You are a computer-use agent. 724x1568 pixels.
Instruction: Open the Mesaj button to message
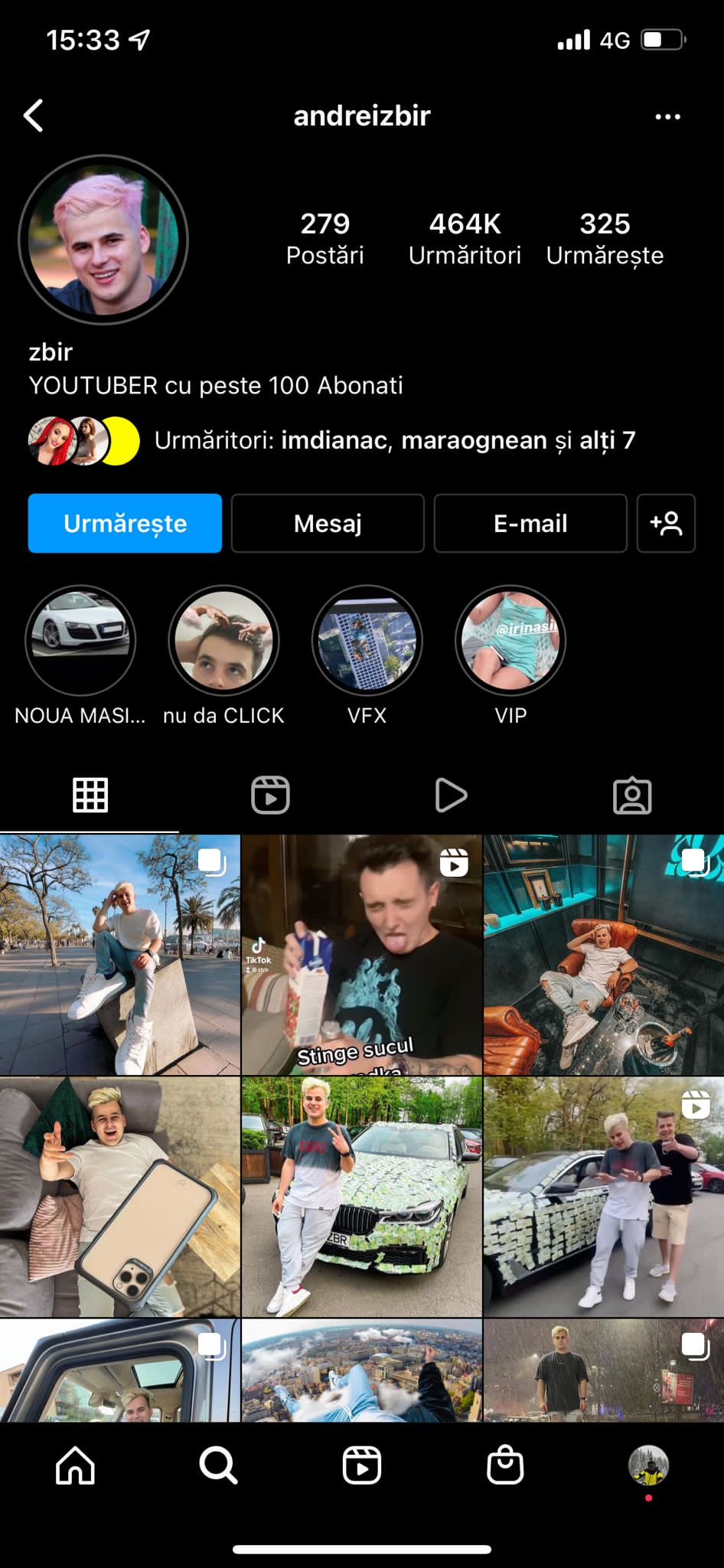pyautogui.click(x=328, y=523)
